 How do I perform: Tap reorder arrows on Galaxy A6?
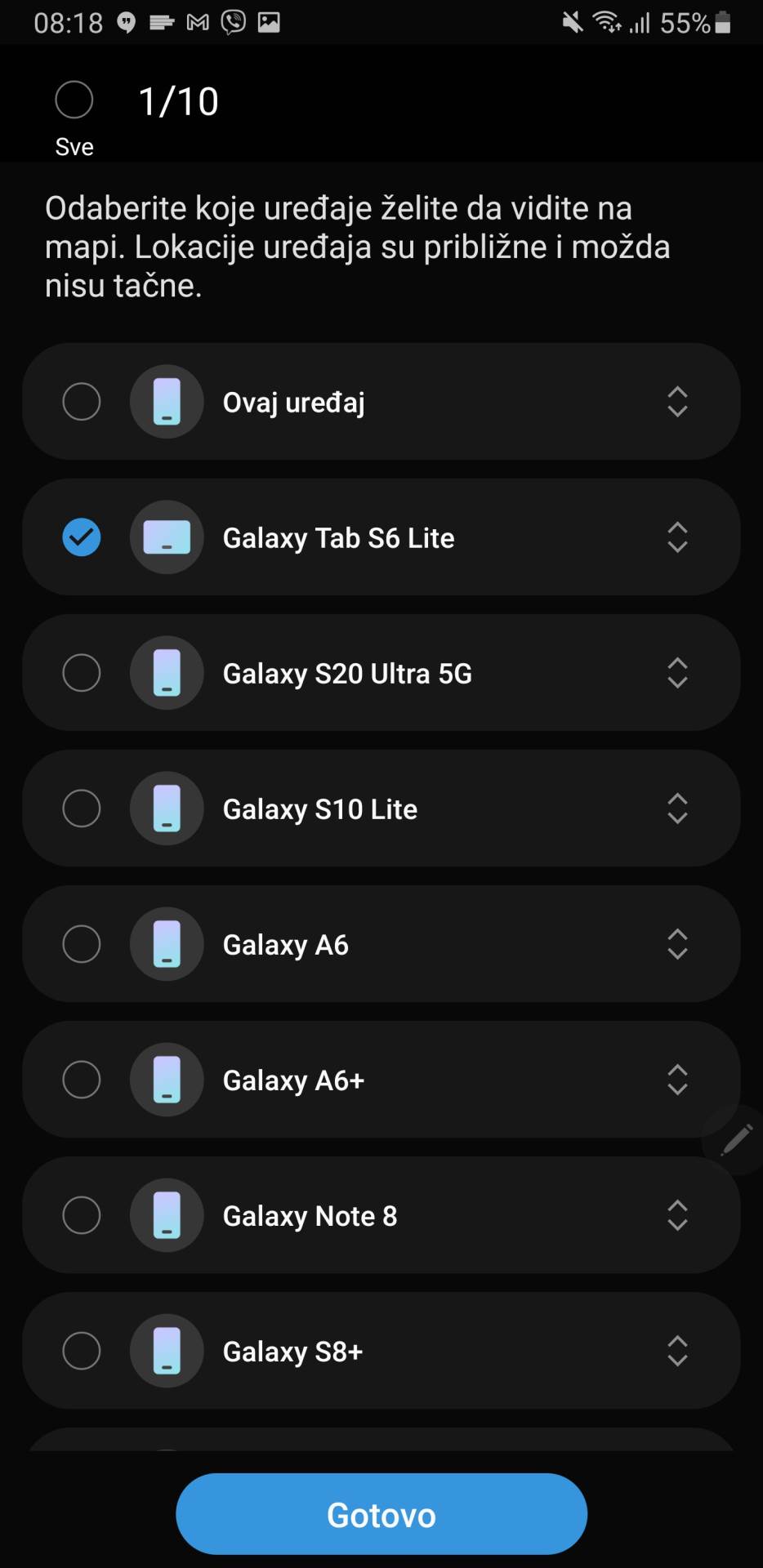pos(677,944)
